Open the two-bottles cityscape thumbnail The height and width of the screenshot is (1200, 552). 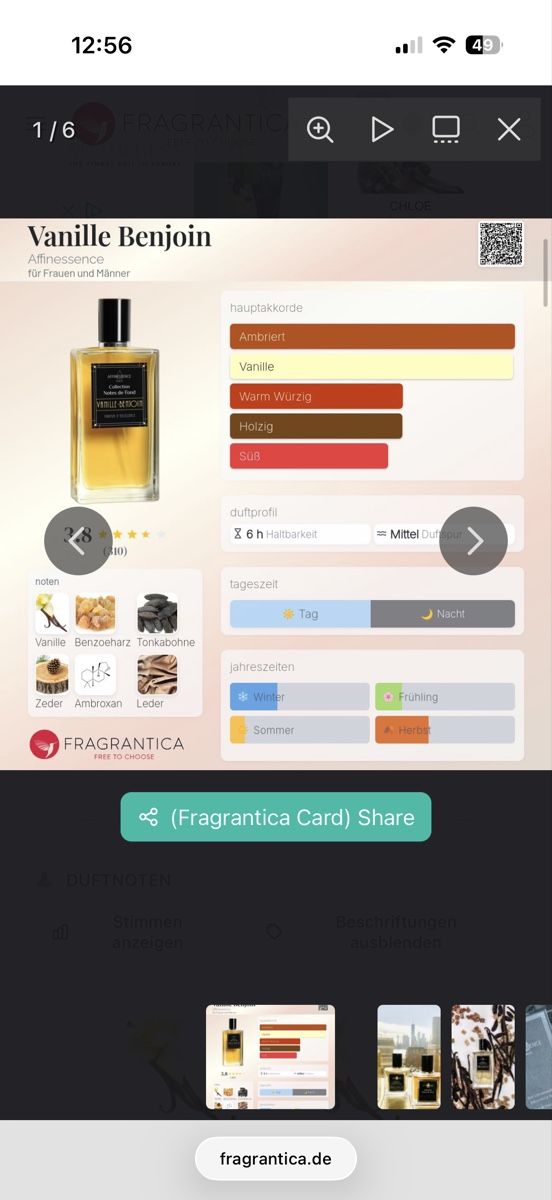coord(409,1057)
